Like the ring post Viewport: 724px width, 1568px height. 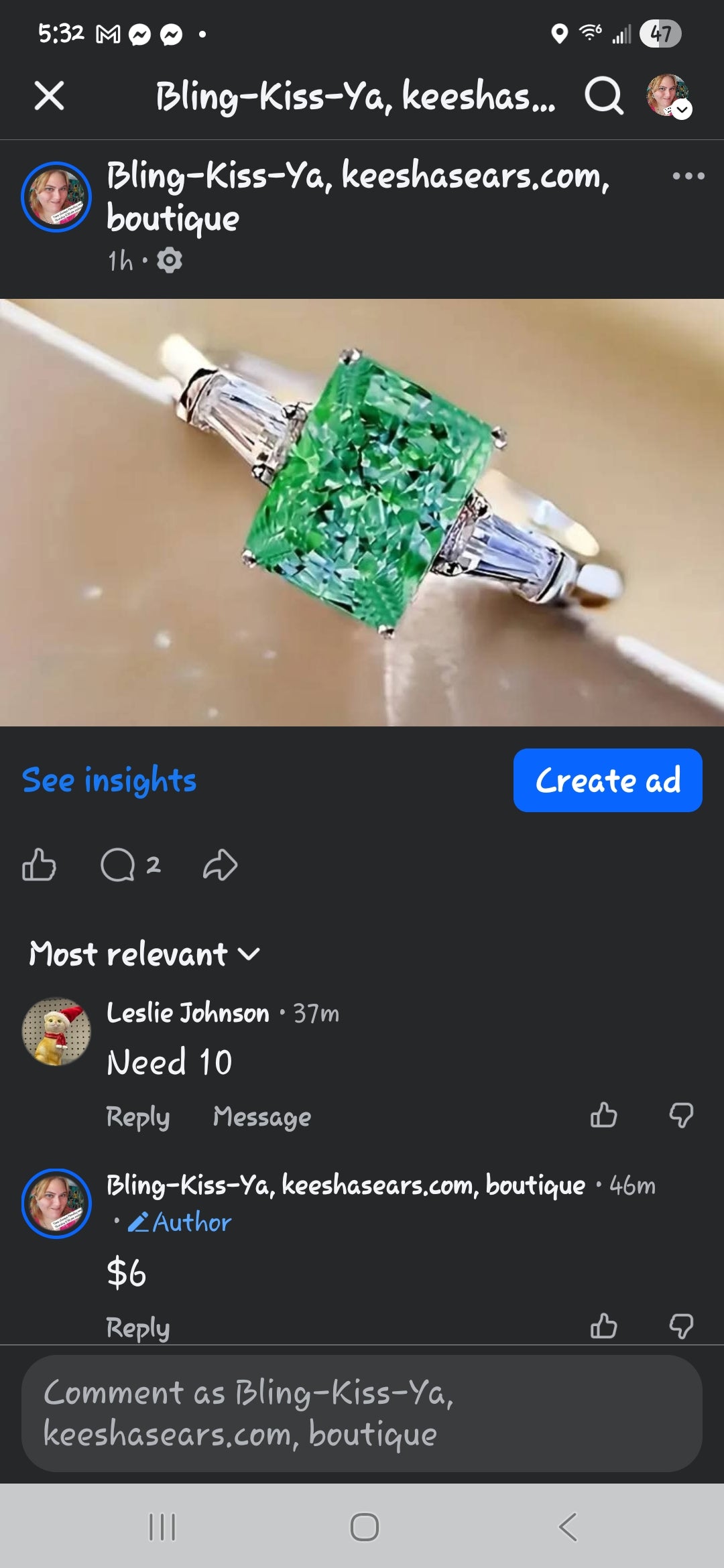pyautogui.click(x=40, y=864)
